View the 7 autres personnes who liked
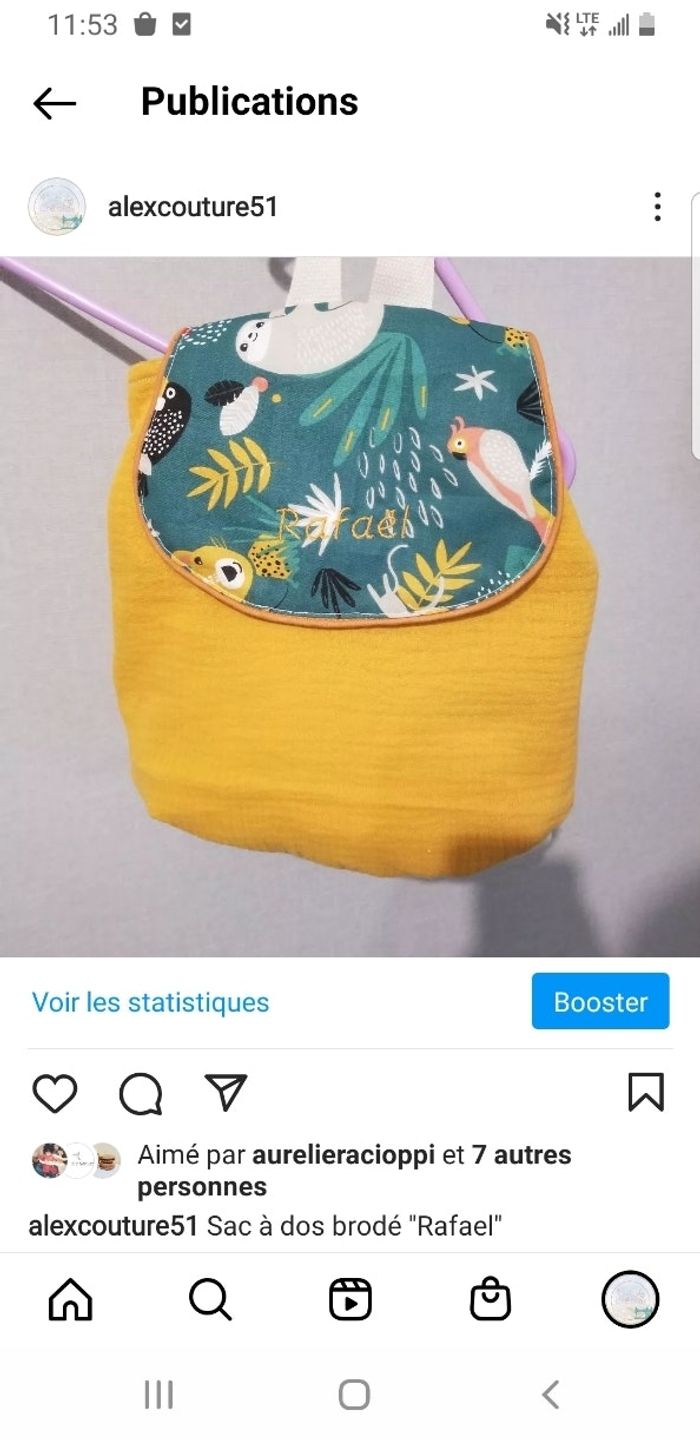 (520, 1156)
